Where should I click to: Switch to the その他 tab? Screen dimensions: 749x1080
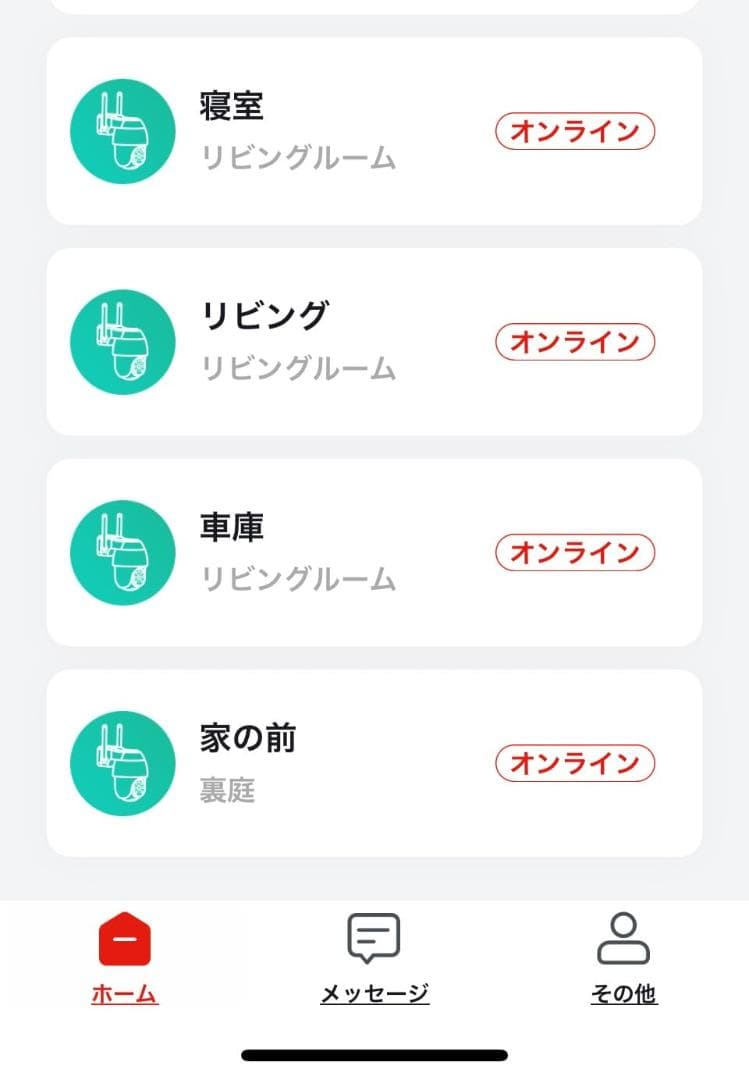623,955
